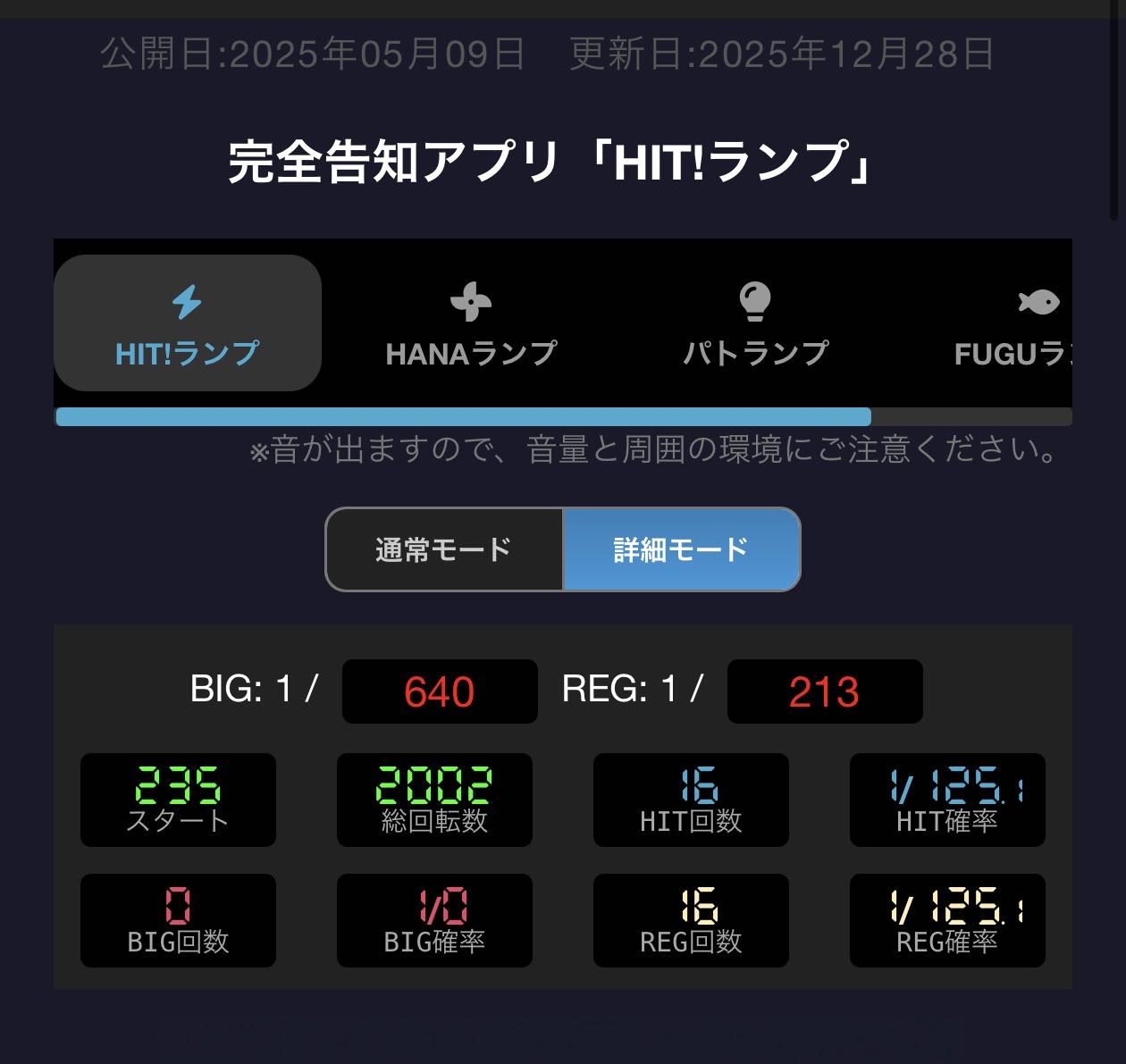Edit the REG probability field showing 213
Viewport: 1126px width, 1064px height.
point(825,691)
